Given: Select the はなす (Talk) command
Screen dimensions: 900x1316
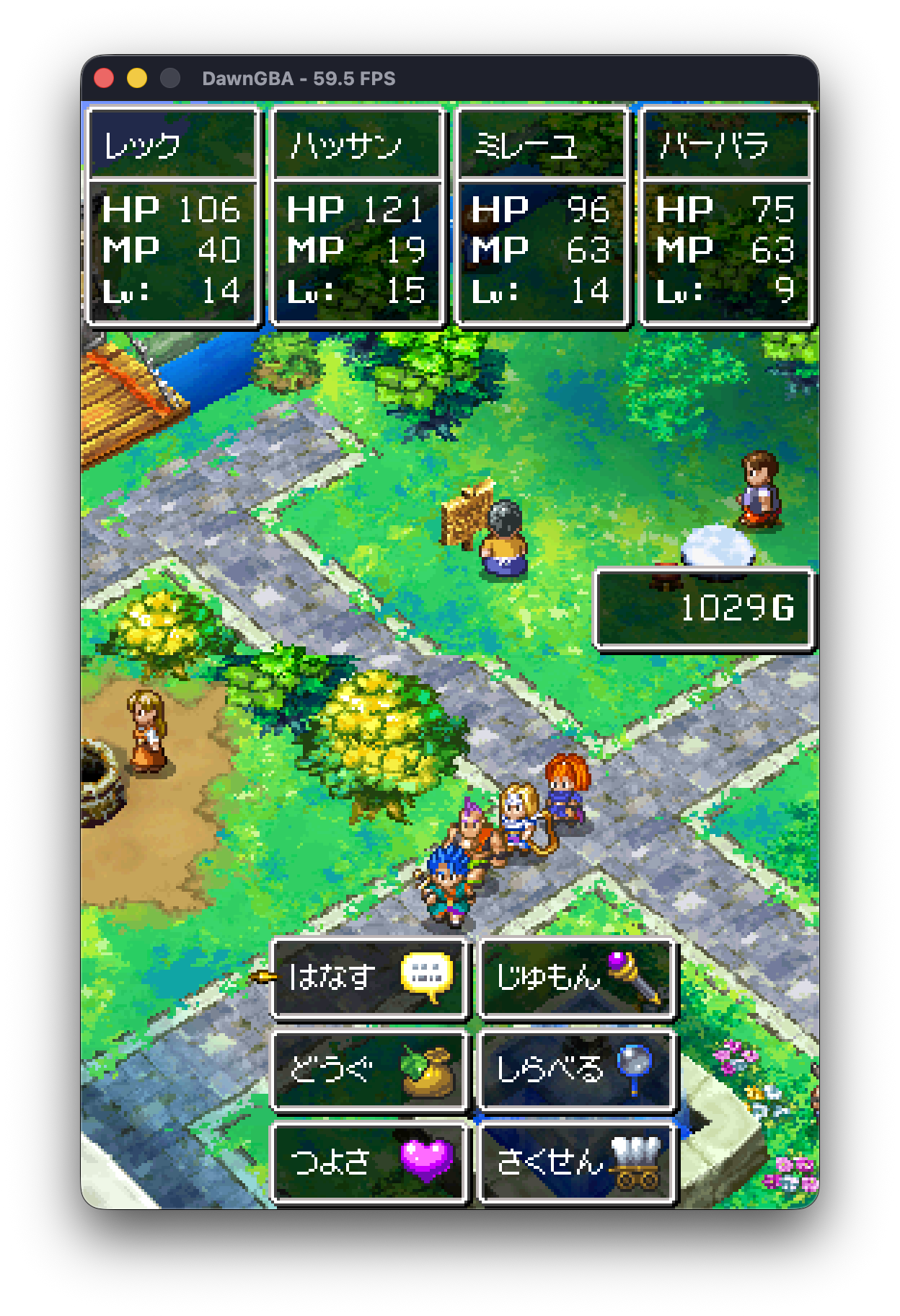Looking at the screenshot, I should 369,978.
